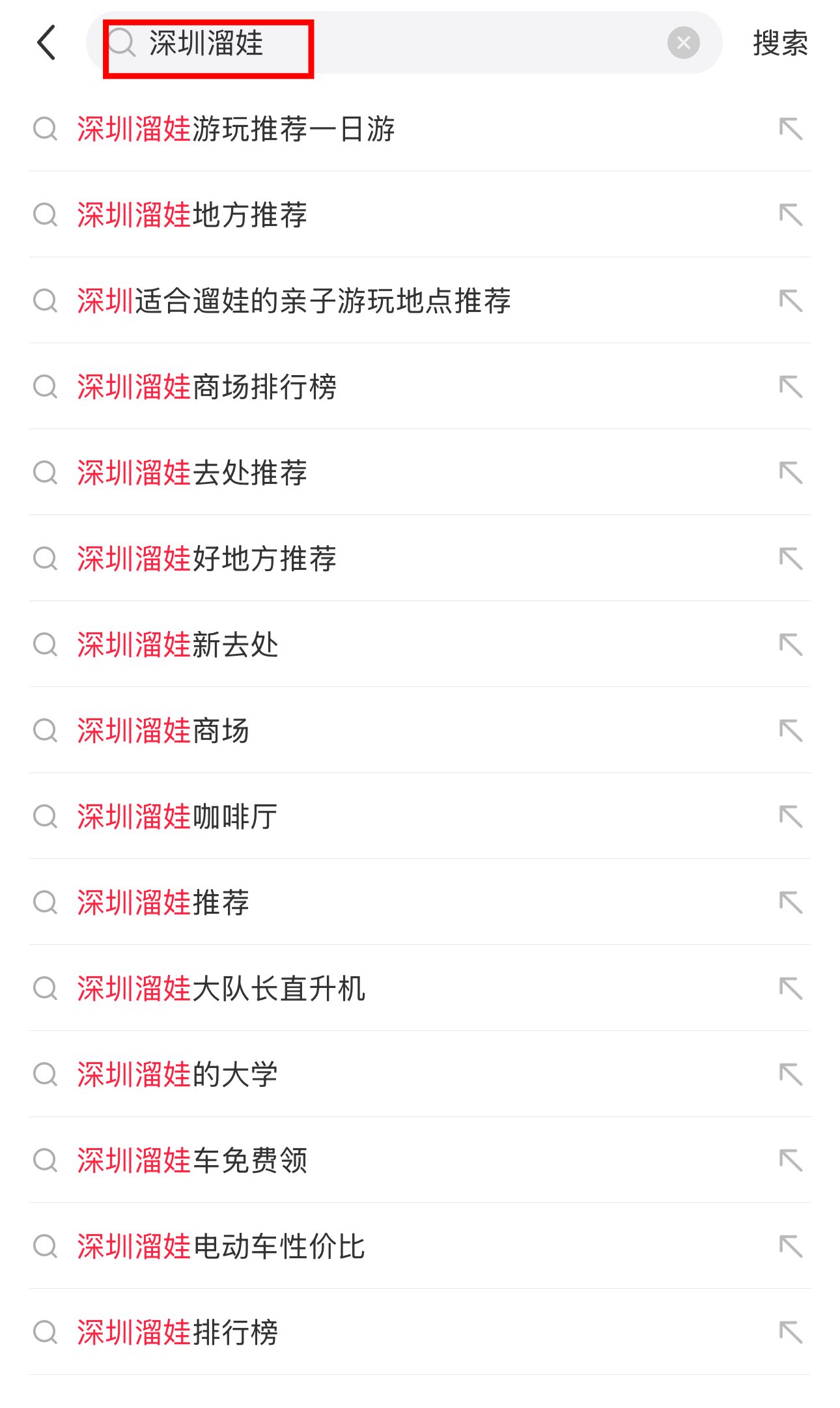Select suggestion 深圳溜娃大队长直升机
Screen dimensions: 840x1408
(221, 989)
